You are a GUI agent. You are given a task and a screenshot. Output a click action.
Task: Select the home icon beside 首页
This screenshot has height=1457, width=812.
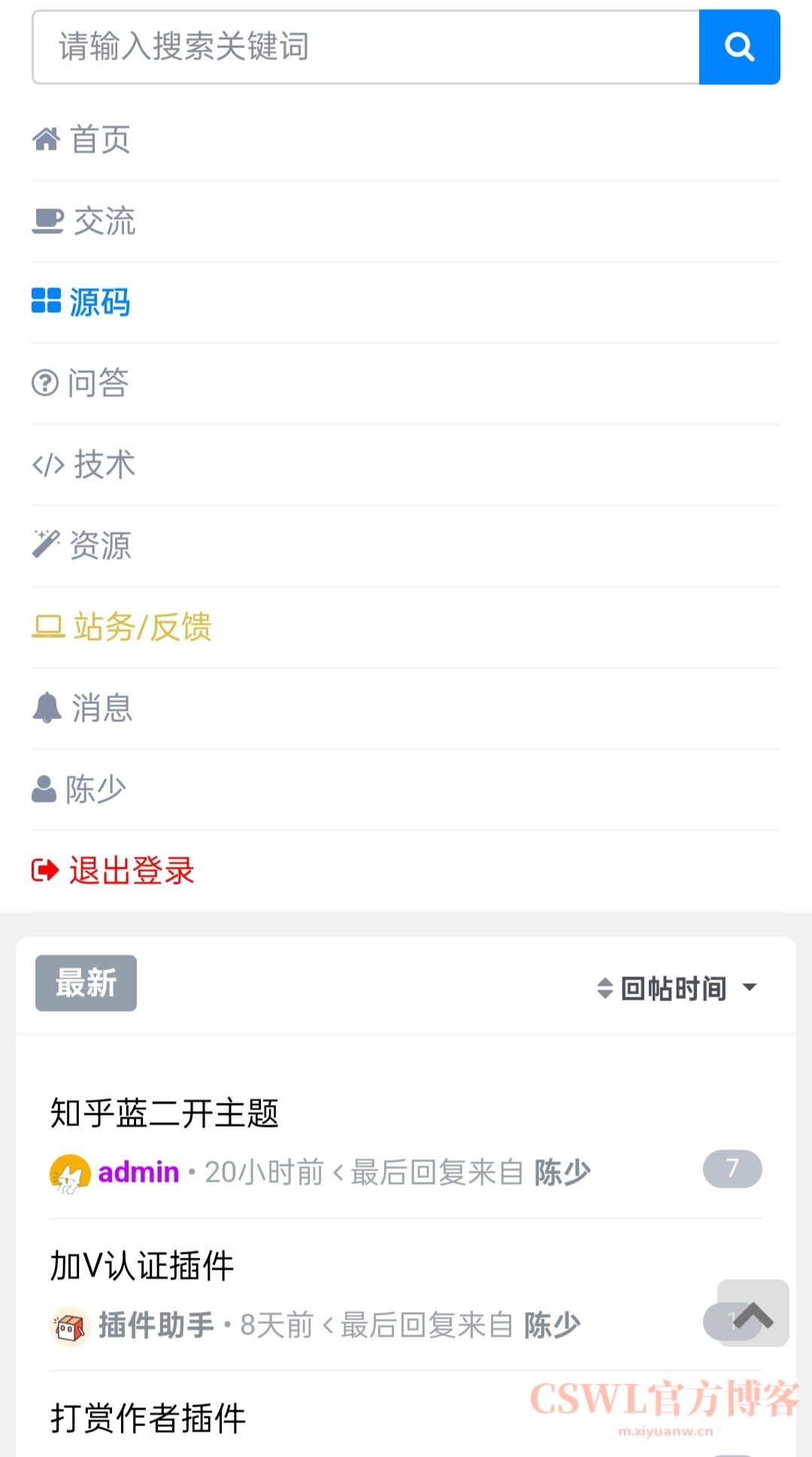(x=47, y=139)
